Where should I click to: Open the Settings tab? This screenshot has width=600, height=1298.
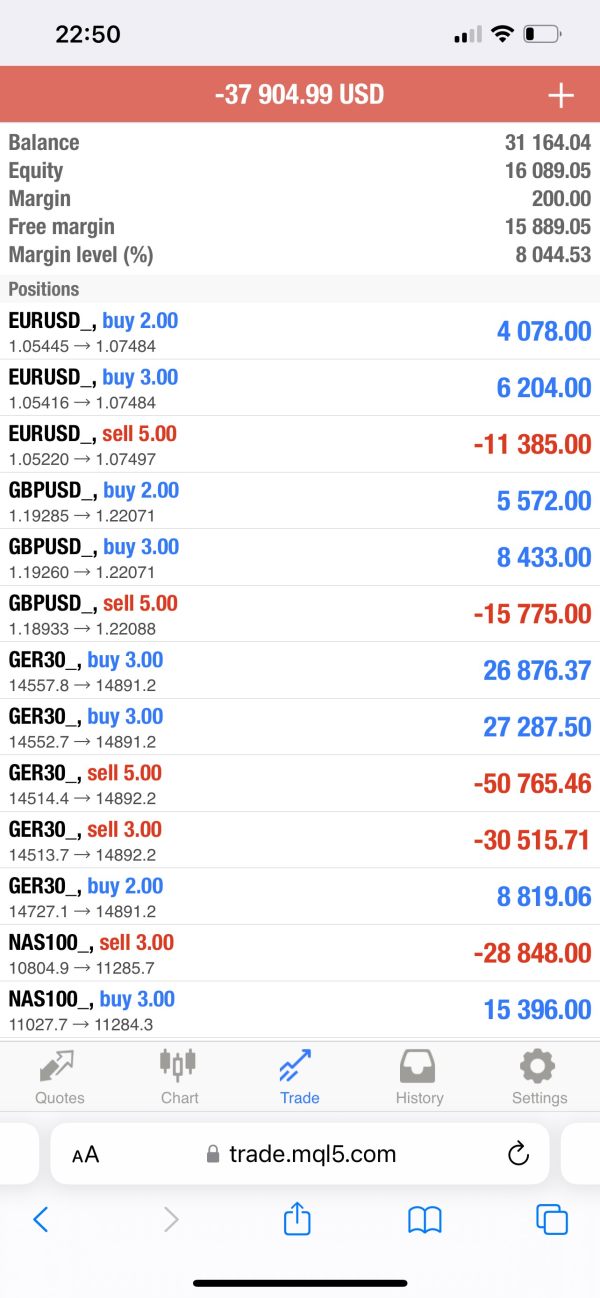click(x=540, y=1076)
